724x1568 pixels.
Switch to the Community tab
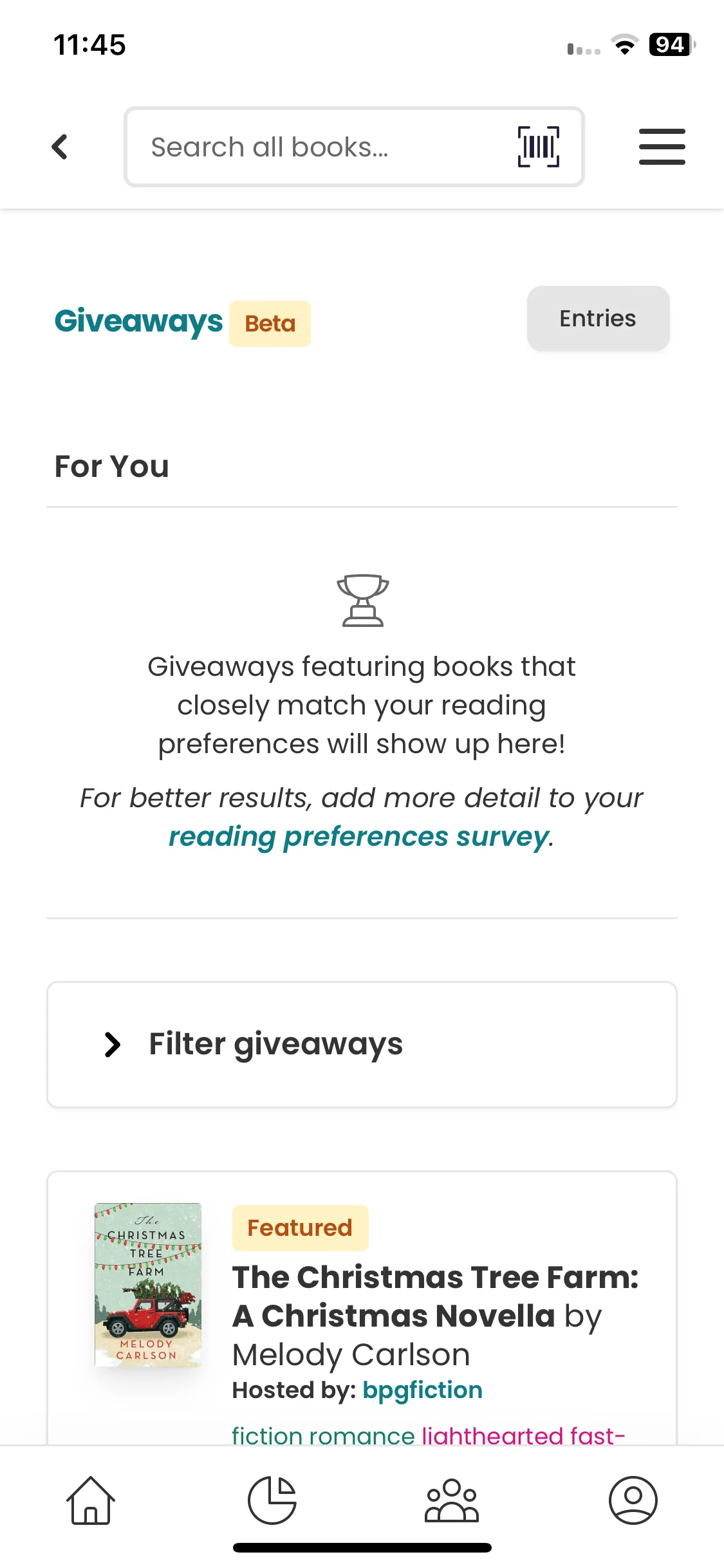pos(452,1500)
